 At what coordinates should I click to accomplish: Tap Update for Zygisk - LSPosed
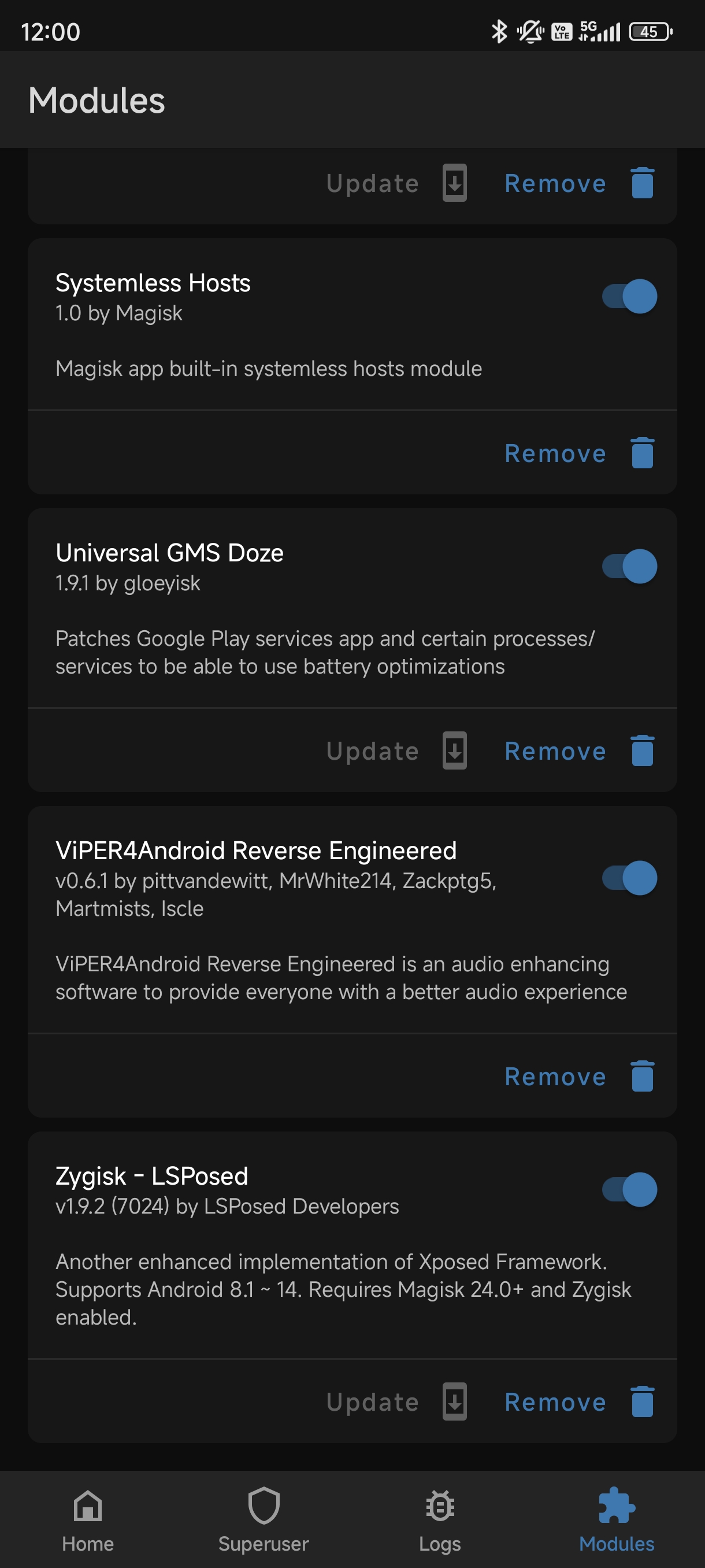396,1402
